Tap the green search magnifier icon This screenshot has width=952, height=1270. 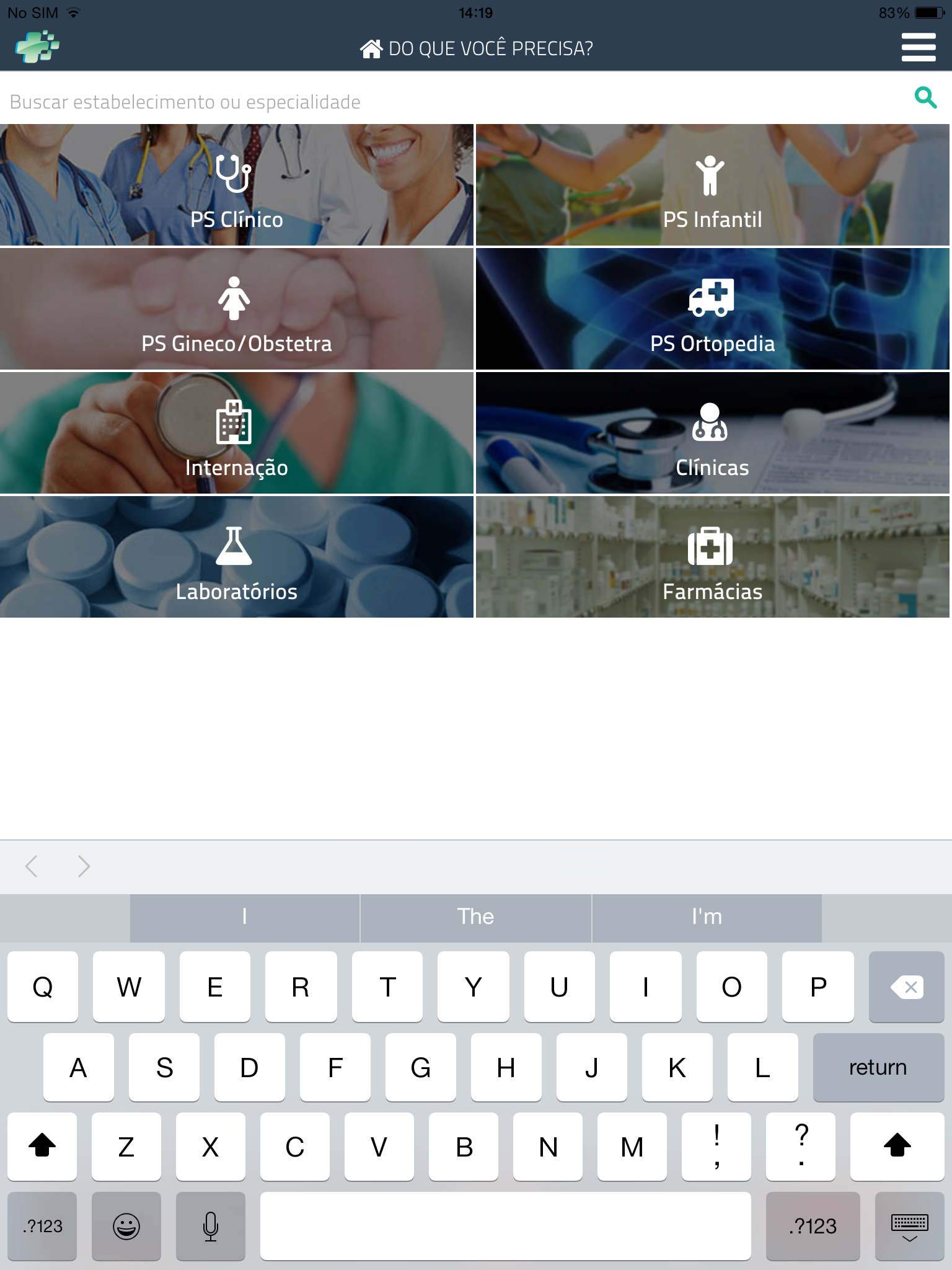[925, 98]
